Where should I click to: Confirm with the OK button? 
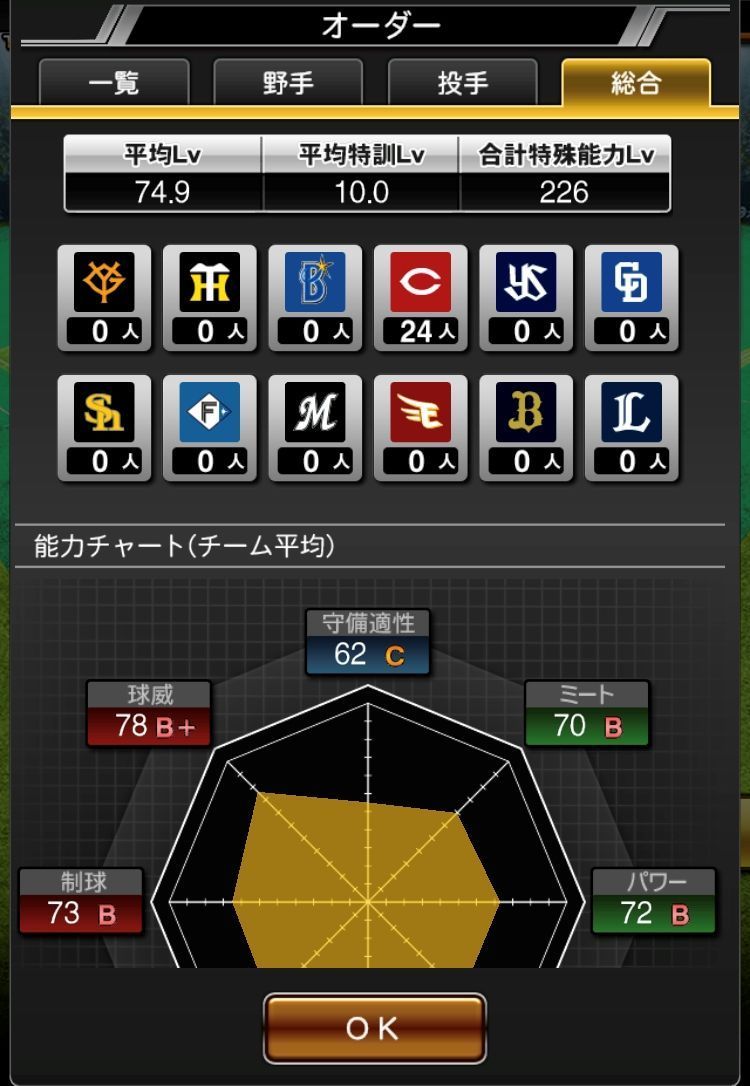[x=374, y=1028]
